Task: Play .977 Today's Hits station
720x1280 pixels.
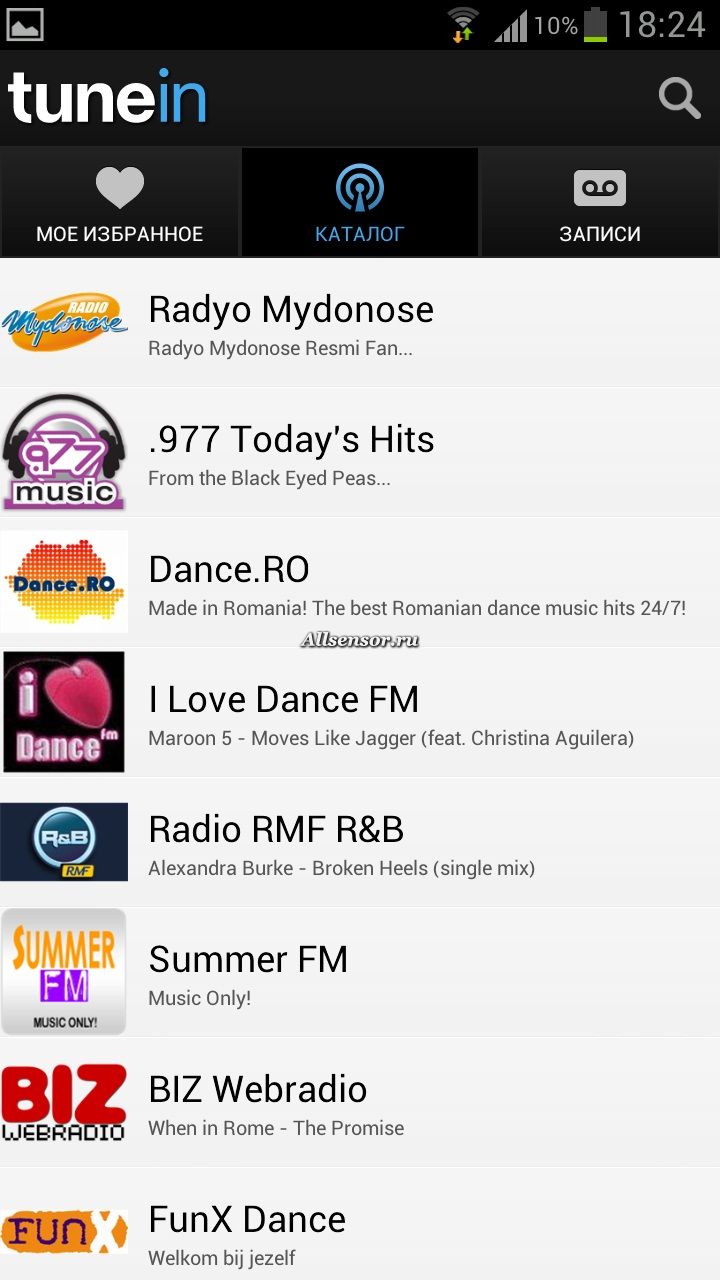Action: click(x=360, y=452)
